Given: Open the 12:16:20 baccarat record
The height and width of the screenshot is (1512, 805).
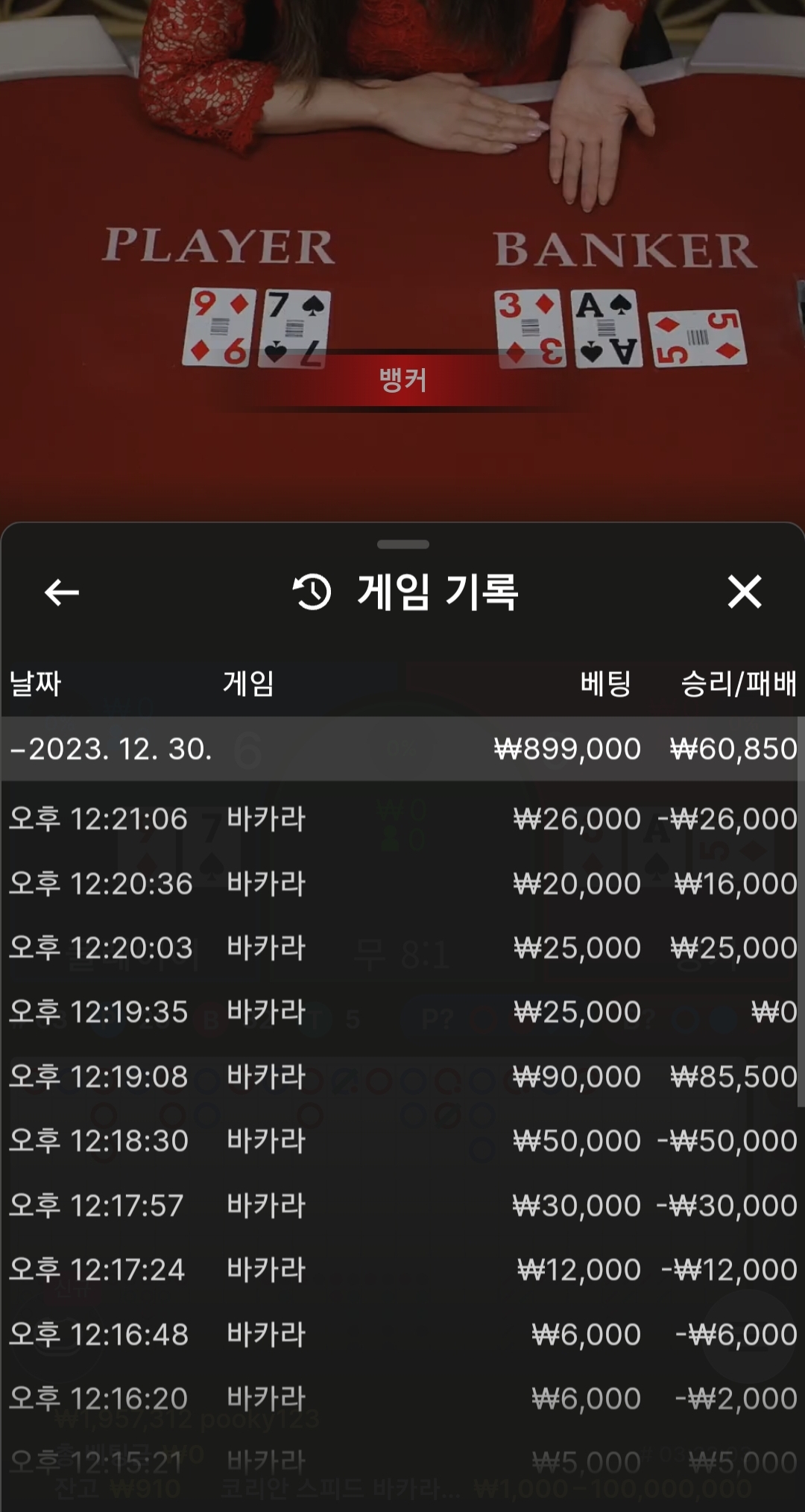Looking at the screenshot, I should click(x=402, y=1399).
